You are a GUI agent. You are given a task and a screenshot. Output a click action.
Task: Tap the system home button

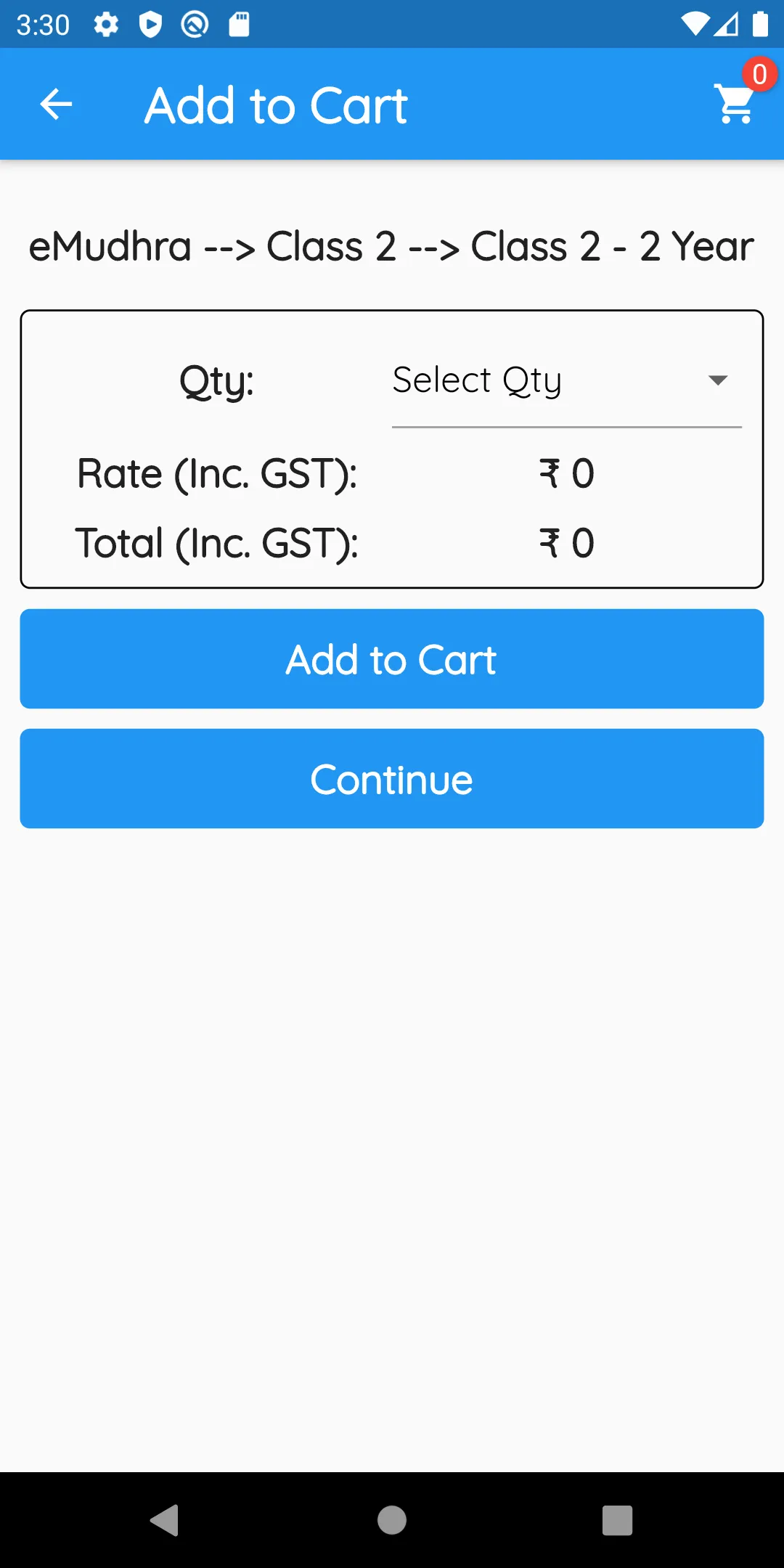392,1520
